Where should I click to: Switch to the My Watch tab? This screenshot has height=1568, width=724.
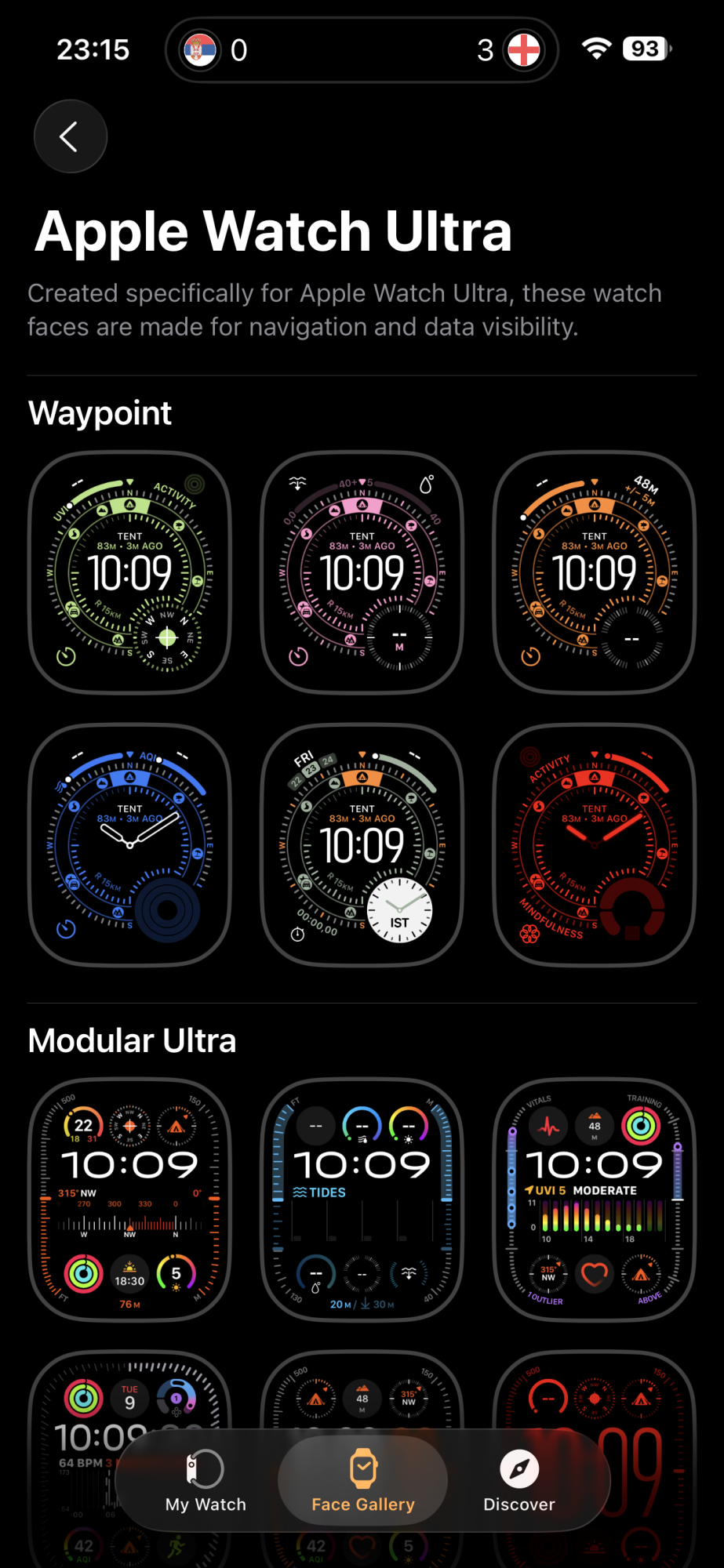point(205,1482)
